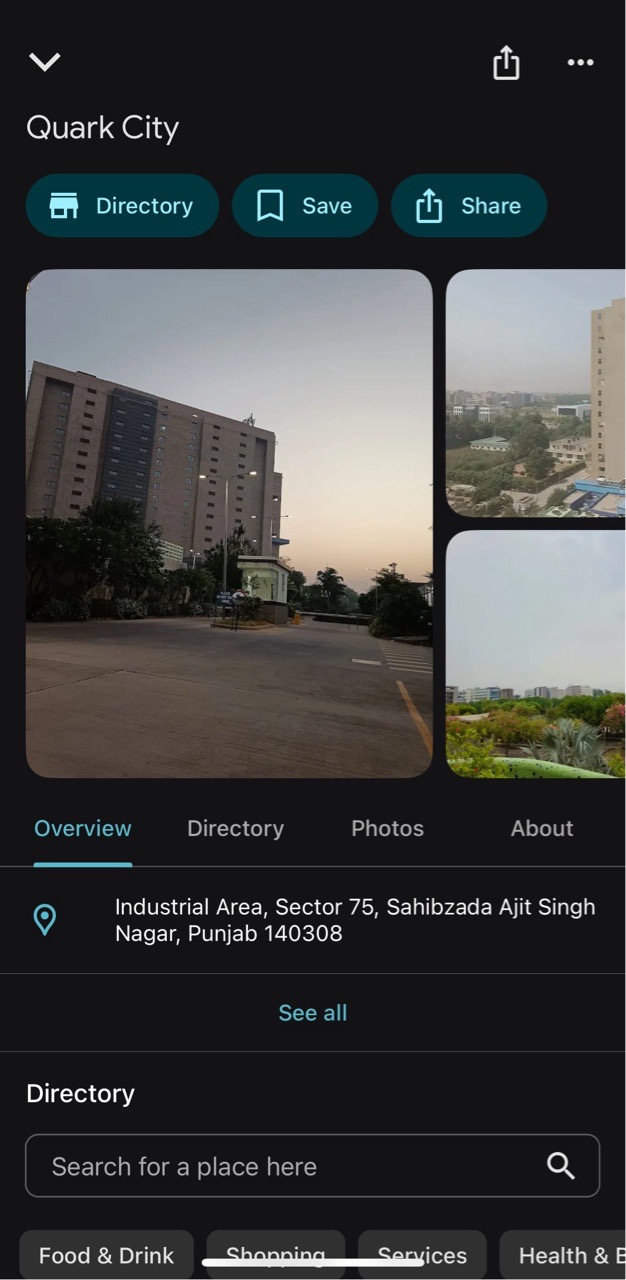Screen dimensions: 626x1280
Task: Switch to the Photos tab
Action: [388, 829]
